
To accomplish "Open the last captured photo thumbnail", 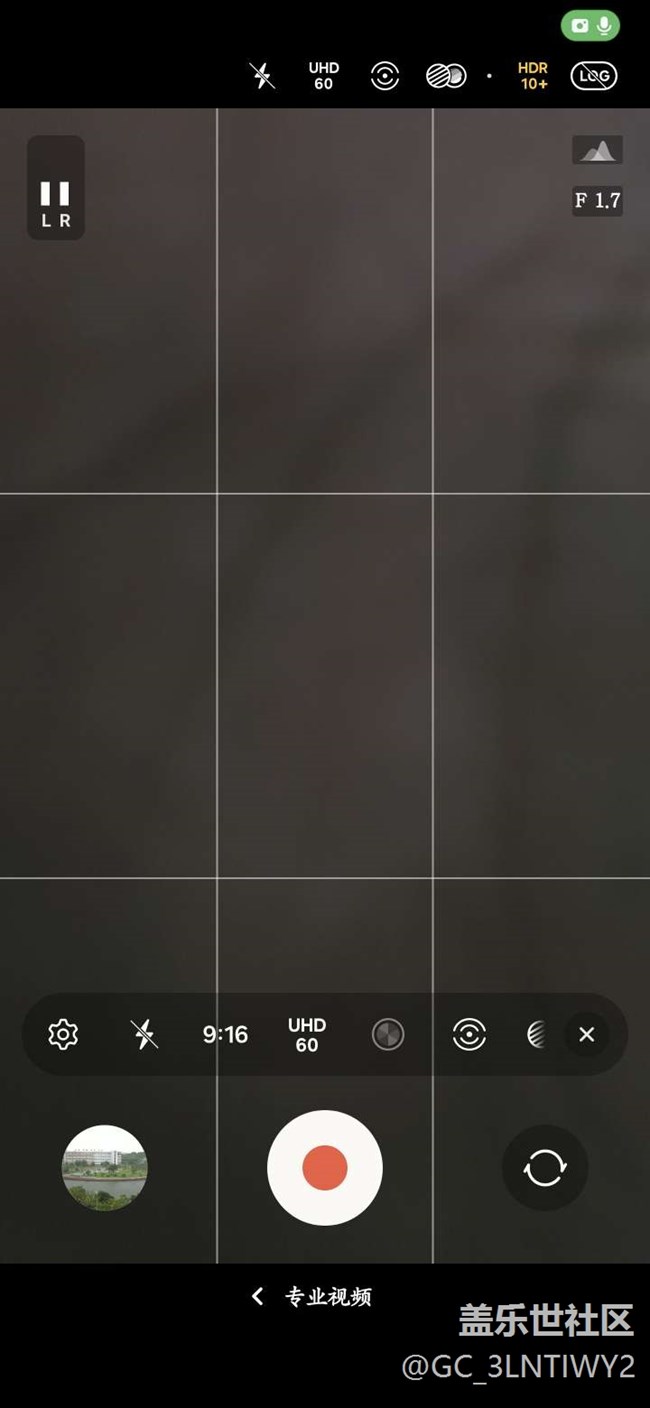I will click(105, 1167).
